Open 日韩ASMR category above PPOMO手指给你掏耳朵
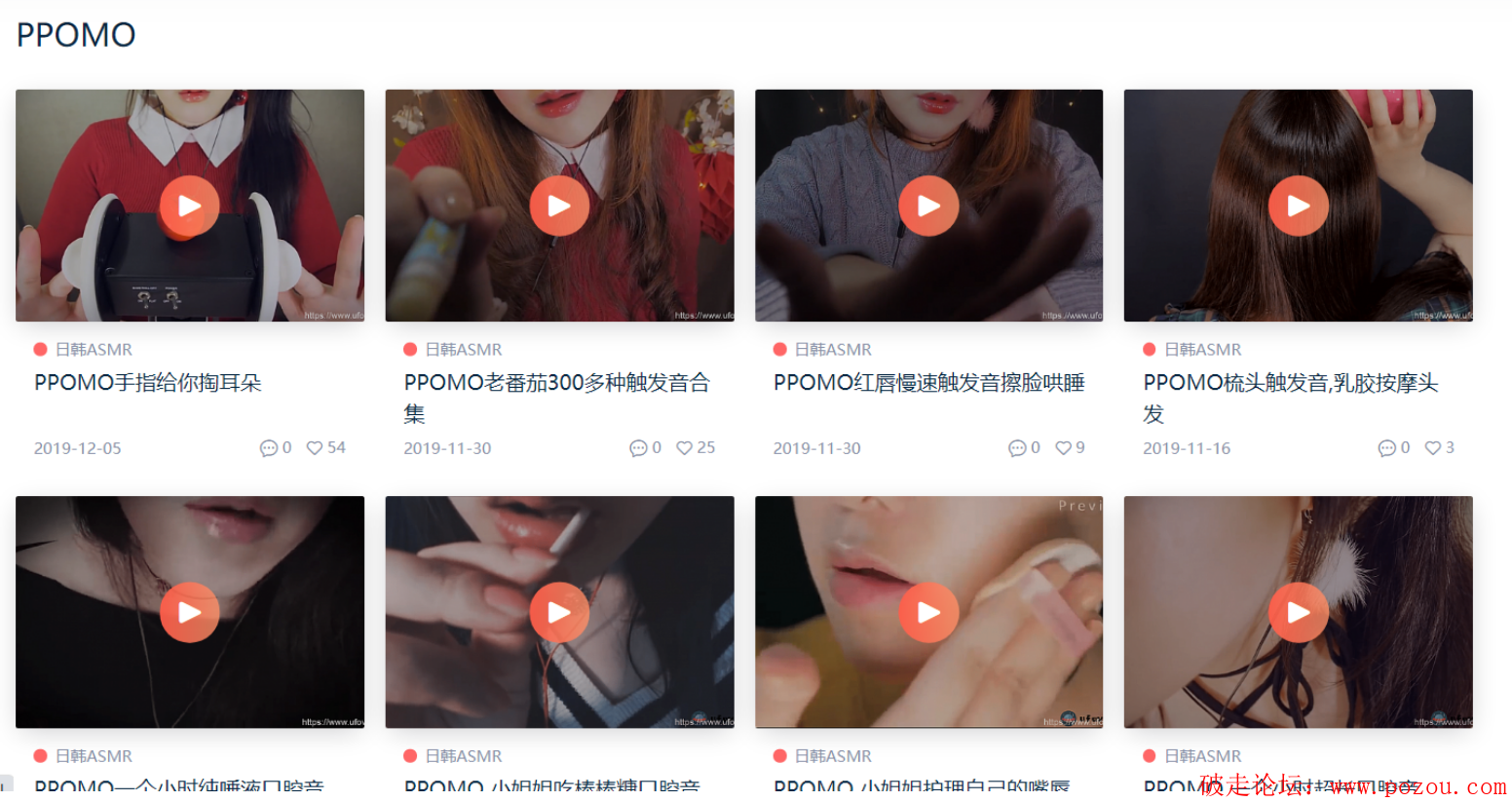This screenshot has height=802, width=1512. (x=94, y=350)
